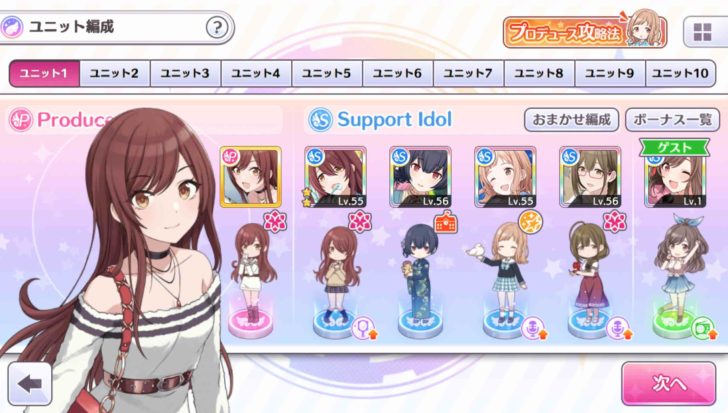Open the help question mark icon
Viewport: 728px width, 413px height.
point(216,27)
